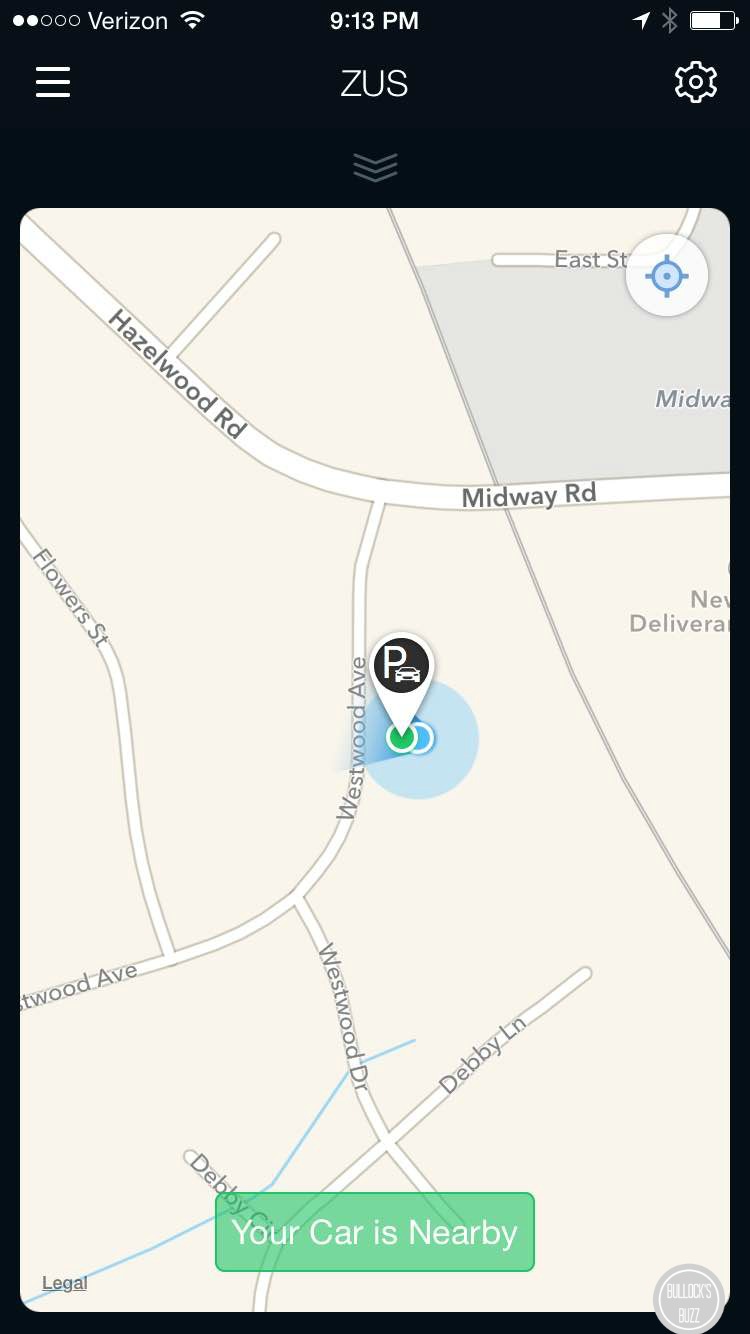Tap the Verizon carrier label
Screen dimensions: 750x1334
tap(125, 19)
